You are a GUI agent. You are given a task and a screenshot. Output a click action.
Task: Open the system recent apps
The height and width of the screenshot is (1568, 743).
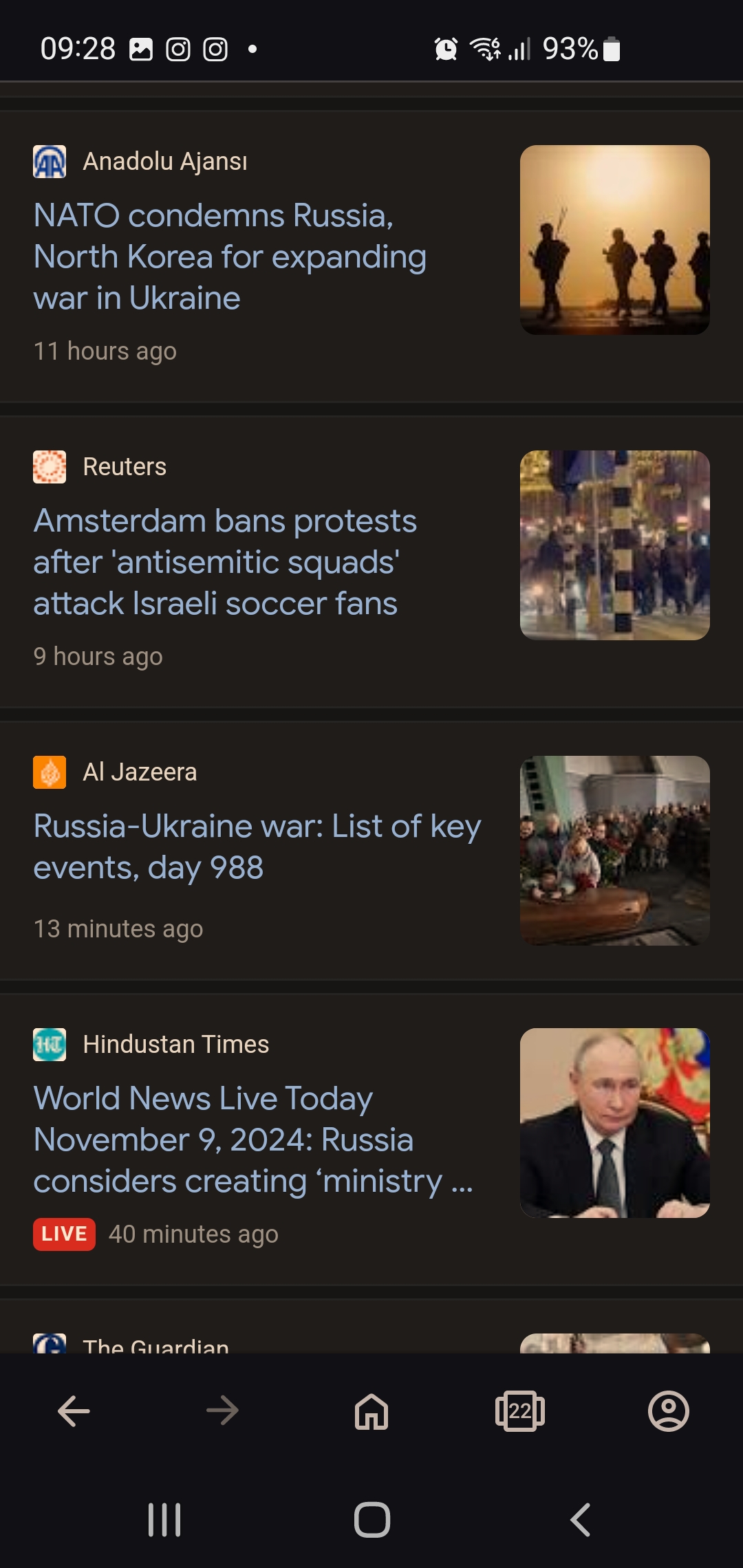click(x=164, y=1520)
